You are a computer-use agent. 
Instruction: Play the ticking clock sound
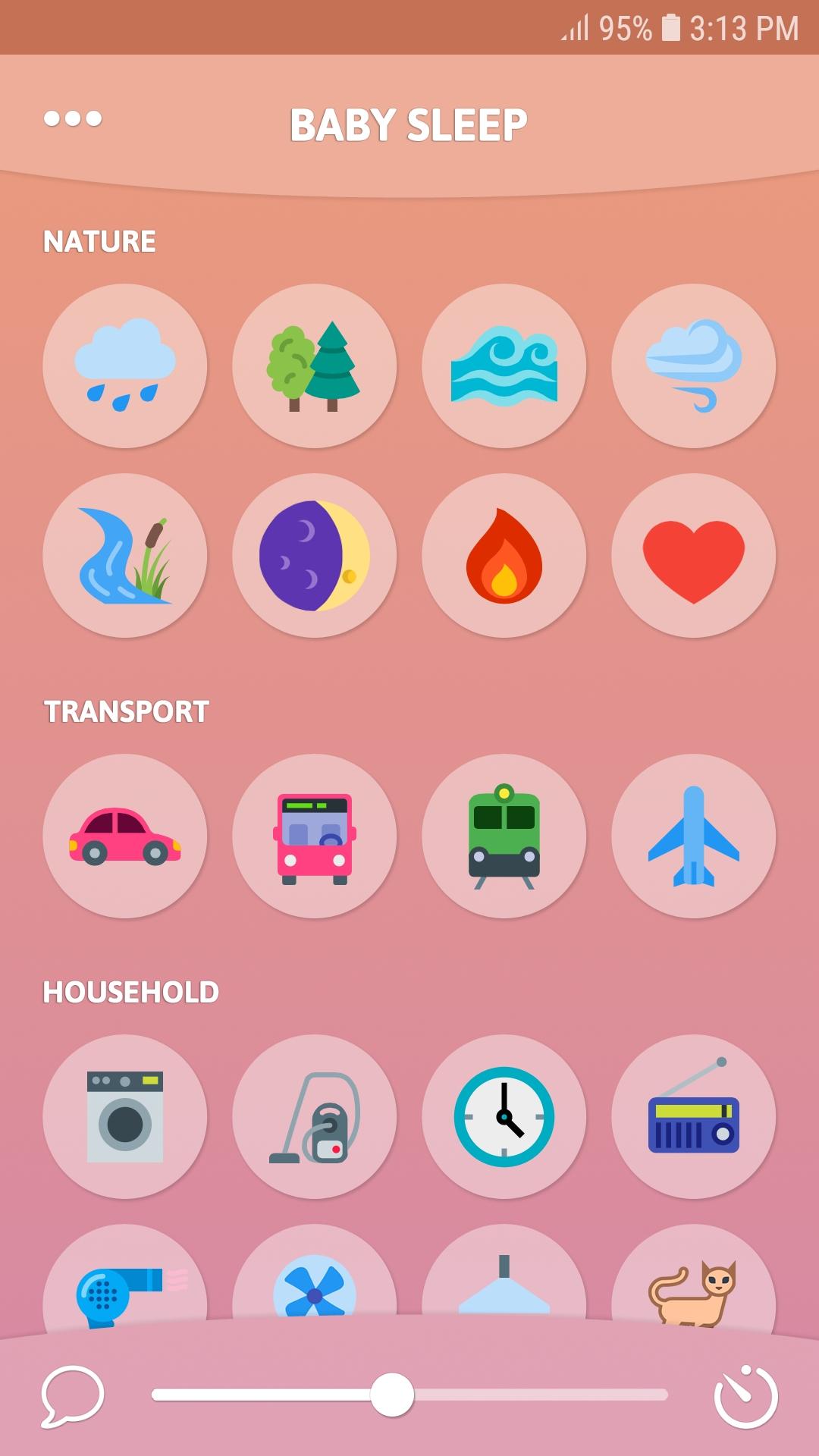pyautogui.click(x=504, y=1116)
